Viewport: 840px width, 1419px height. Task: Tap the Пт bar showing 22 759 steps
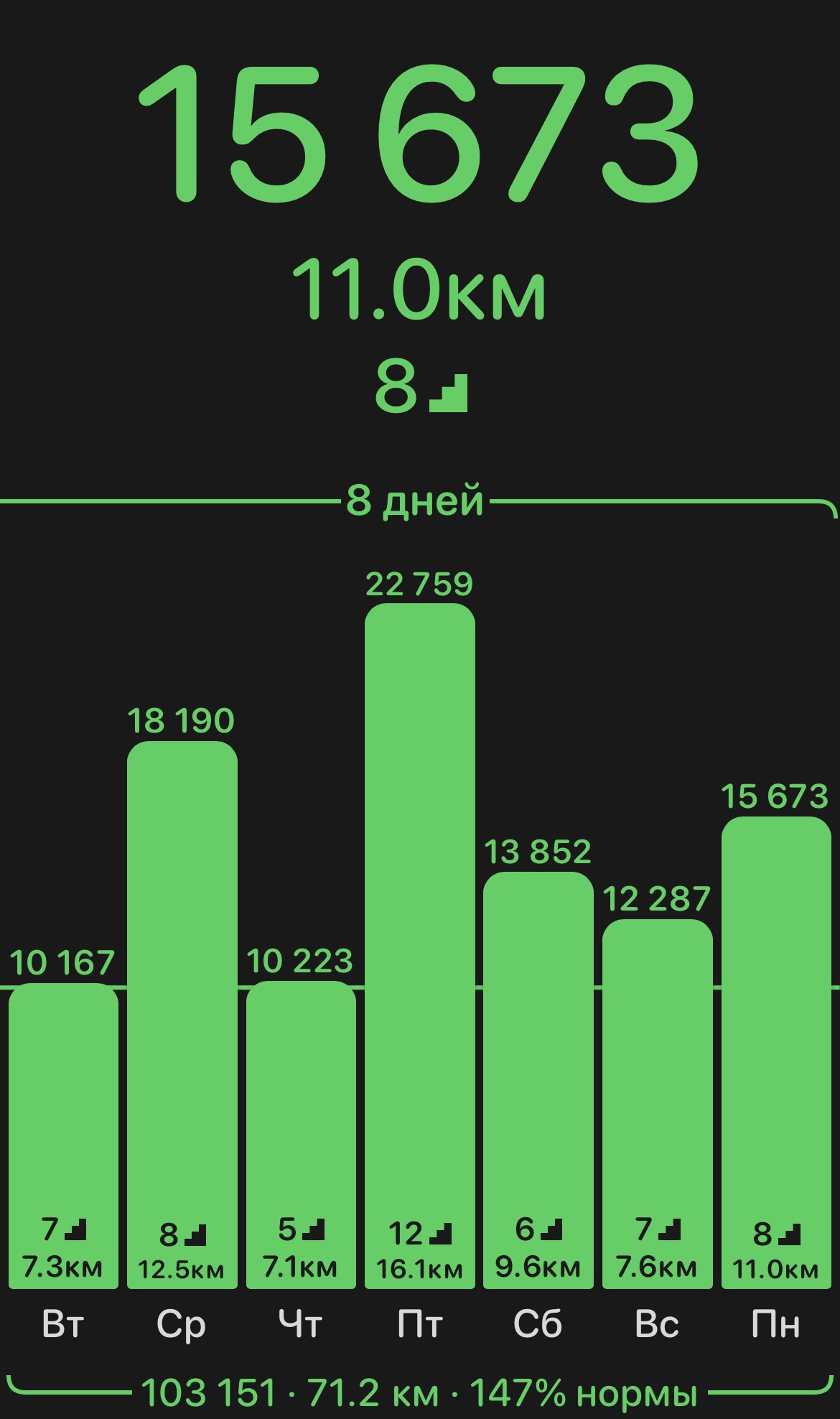pos(420,946)
